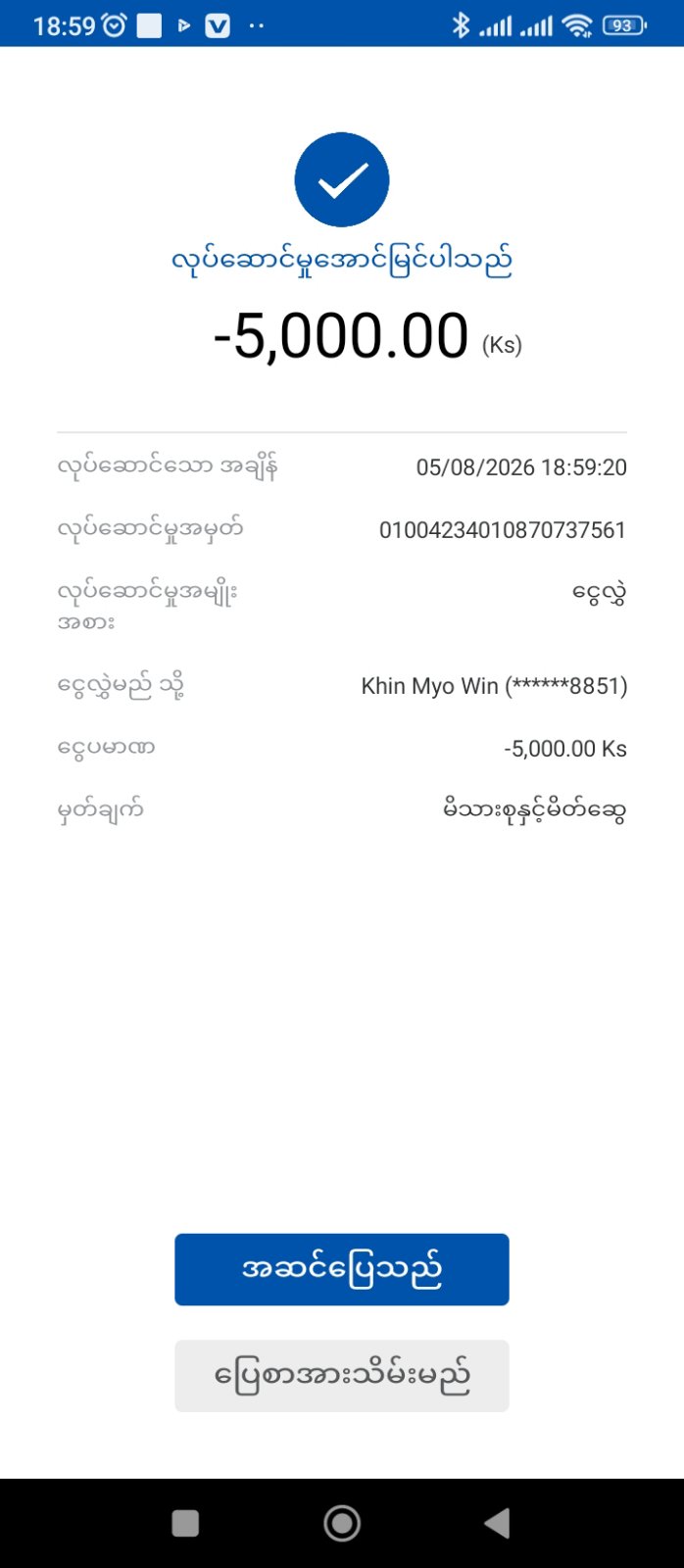Save the receipt with ပြေစာအားသိမ်းမည်

pyautogui.click(x=342, y=1375)
